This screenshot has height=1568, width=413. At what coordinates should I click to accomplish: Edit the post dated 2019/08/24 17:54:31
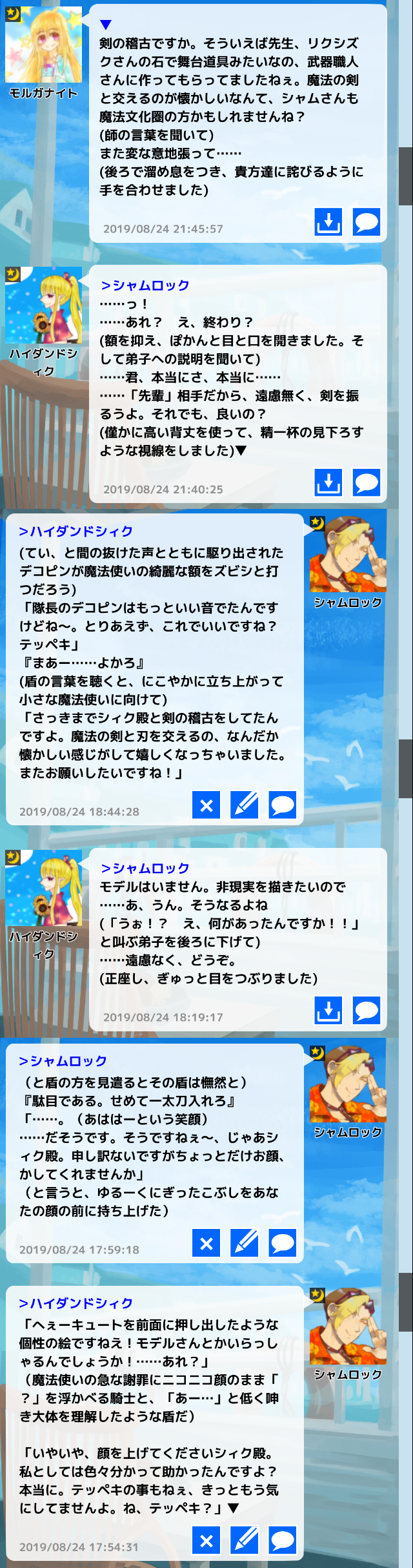point(245,1540)
